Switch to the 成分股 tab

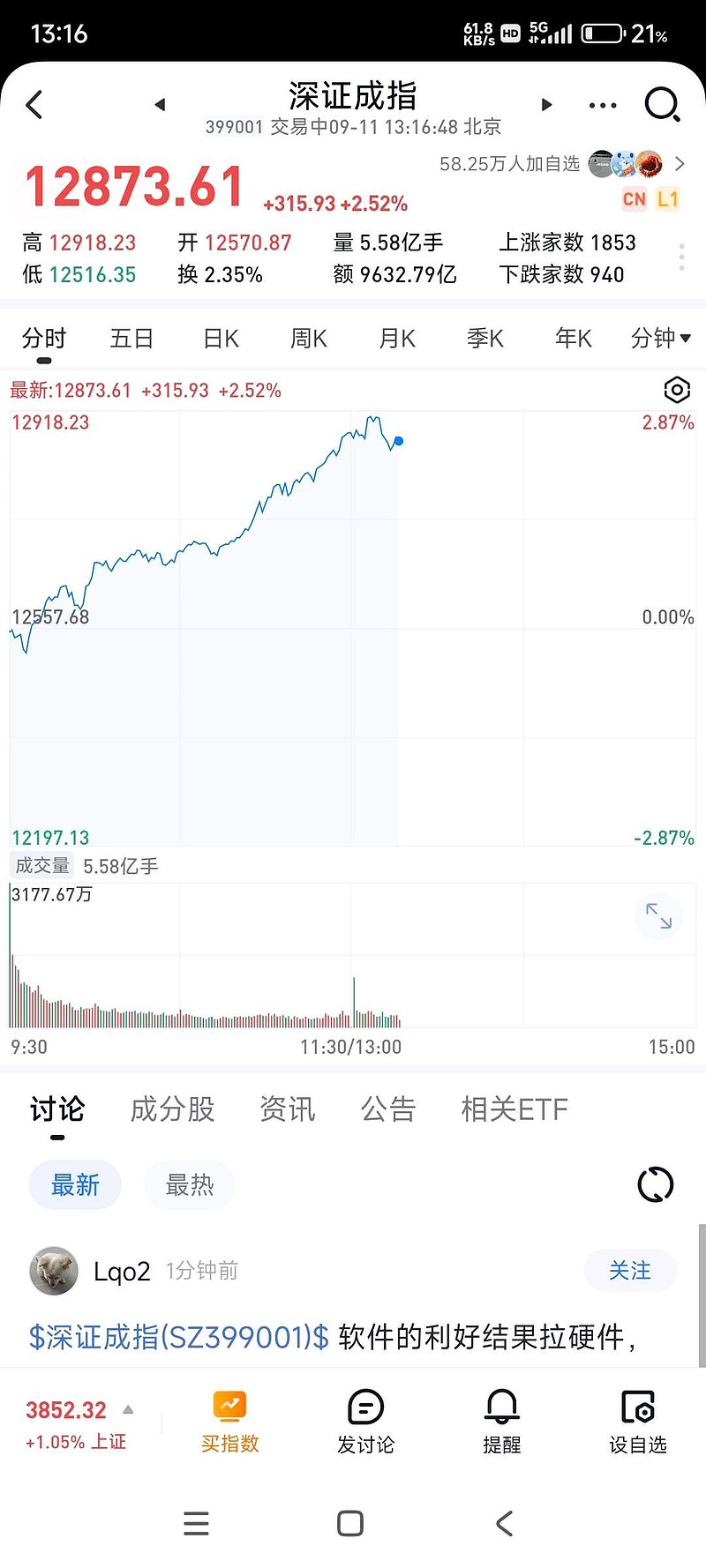(x=171, y=1109)
